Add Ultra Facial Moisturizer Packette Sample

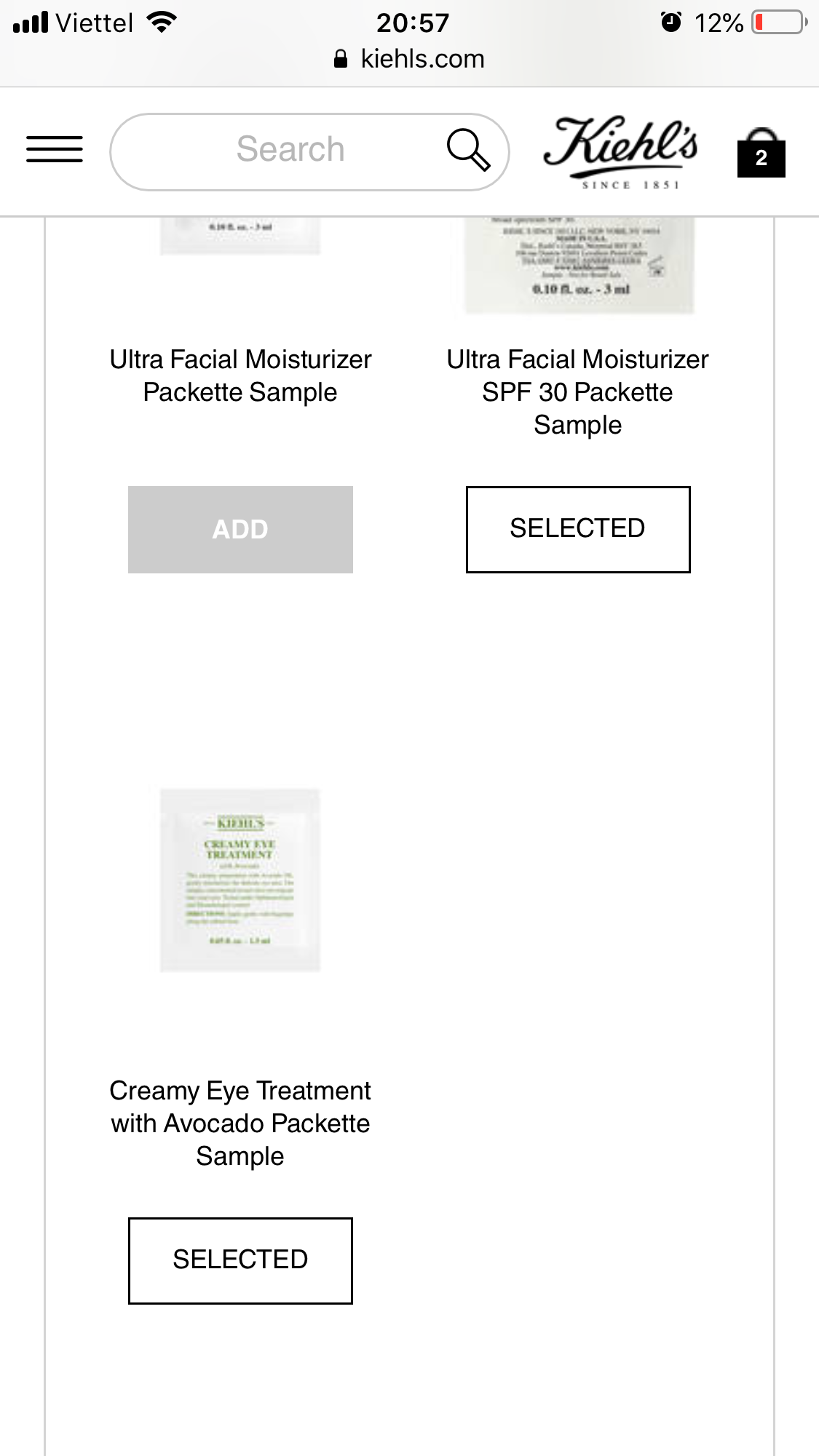click(240, 530)
